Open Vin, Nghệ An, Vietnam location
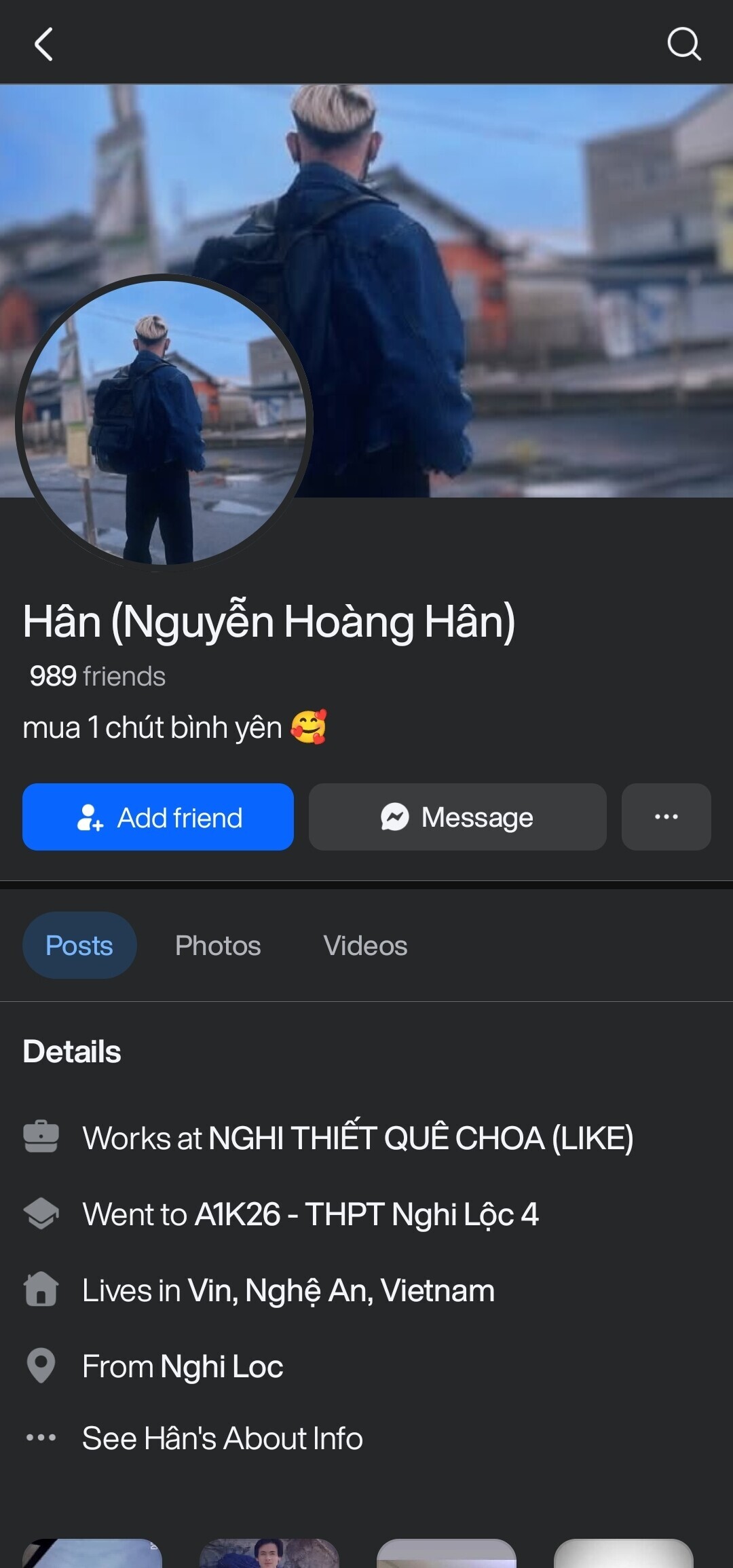Image resolution: width=733 pixels, height=1568 pixels. coord(341,1290)
